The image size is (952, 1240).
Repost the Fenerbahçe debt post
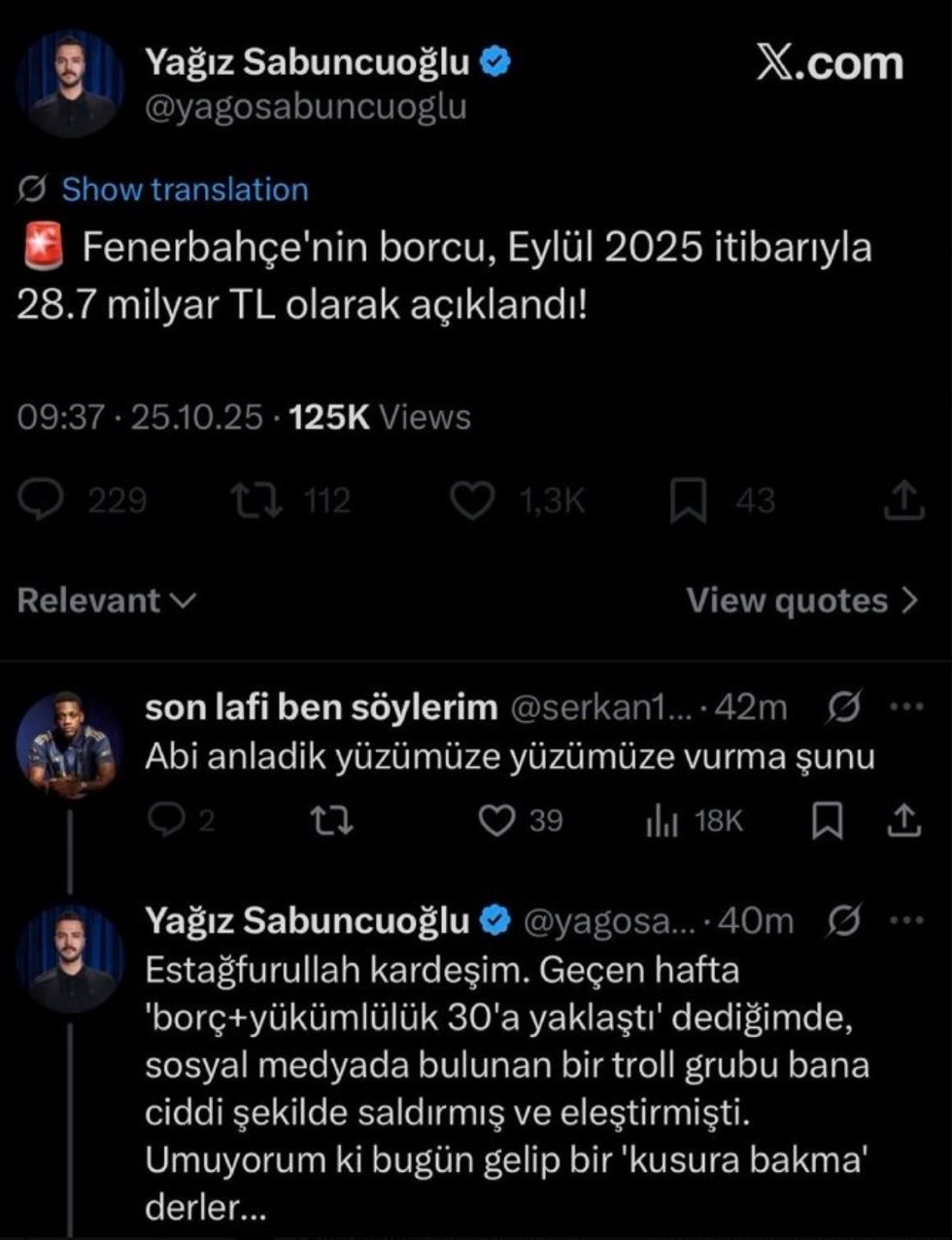(x=256, y=500)
